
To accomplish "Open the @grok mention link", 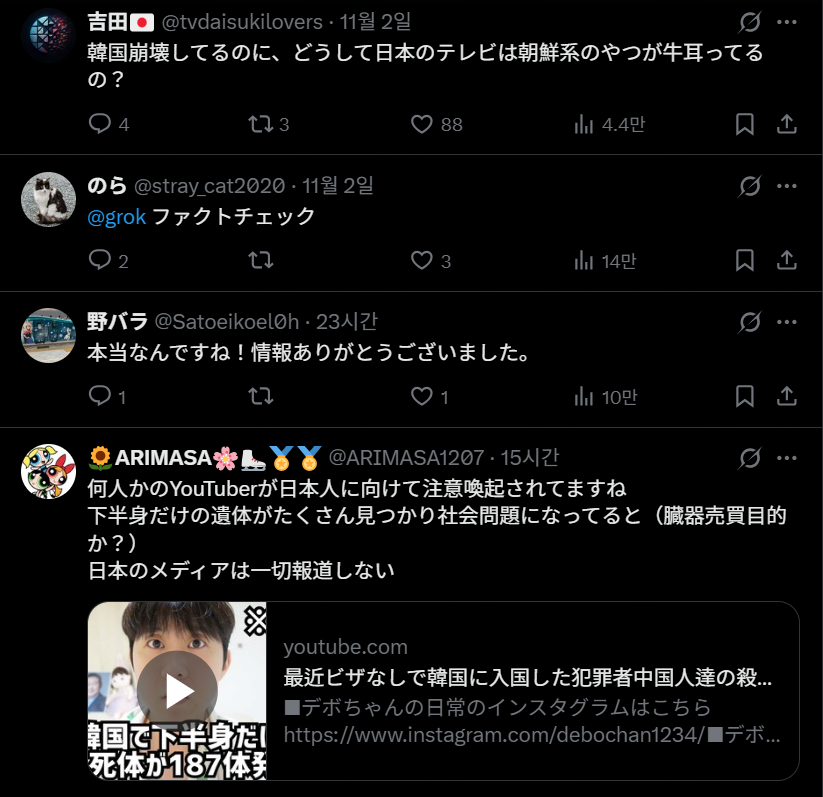I will point(117,216).
